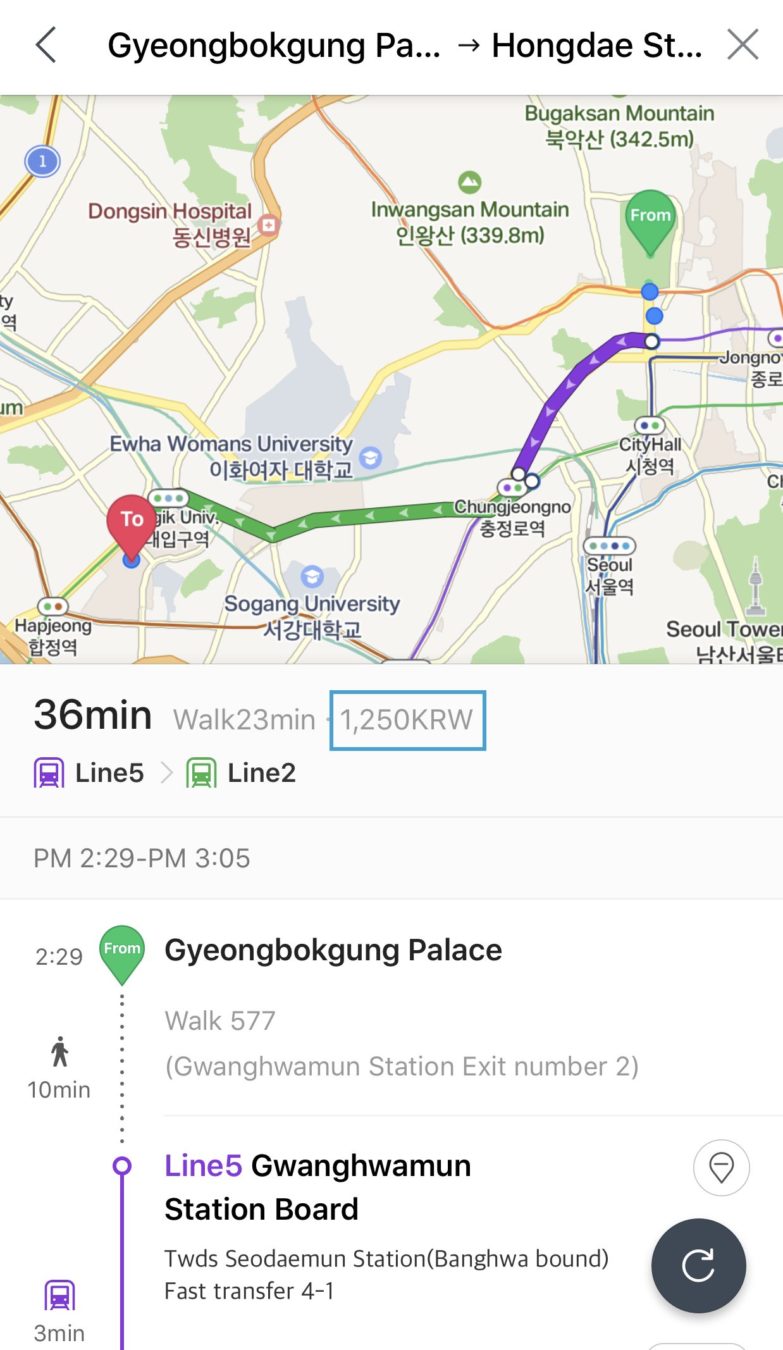This screenshot has width=783, height=1350.
Task: Refresh the route results
Action: (x=698, y=1265)
